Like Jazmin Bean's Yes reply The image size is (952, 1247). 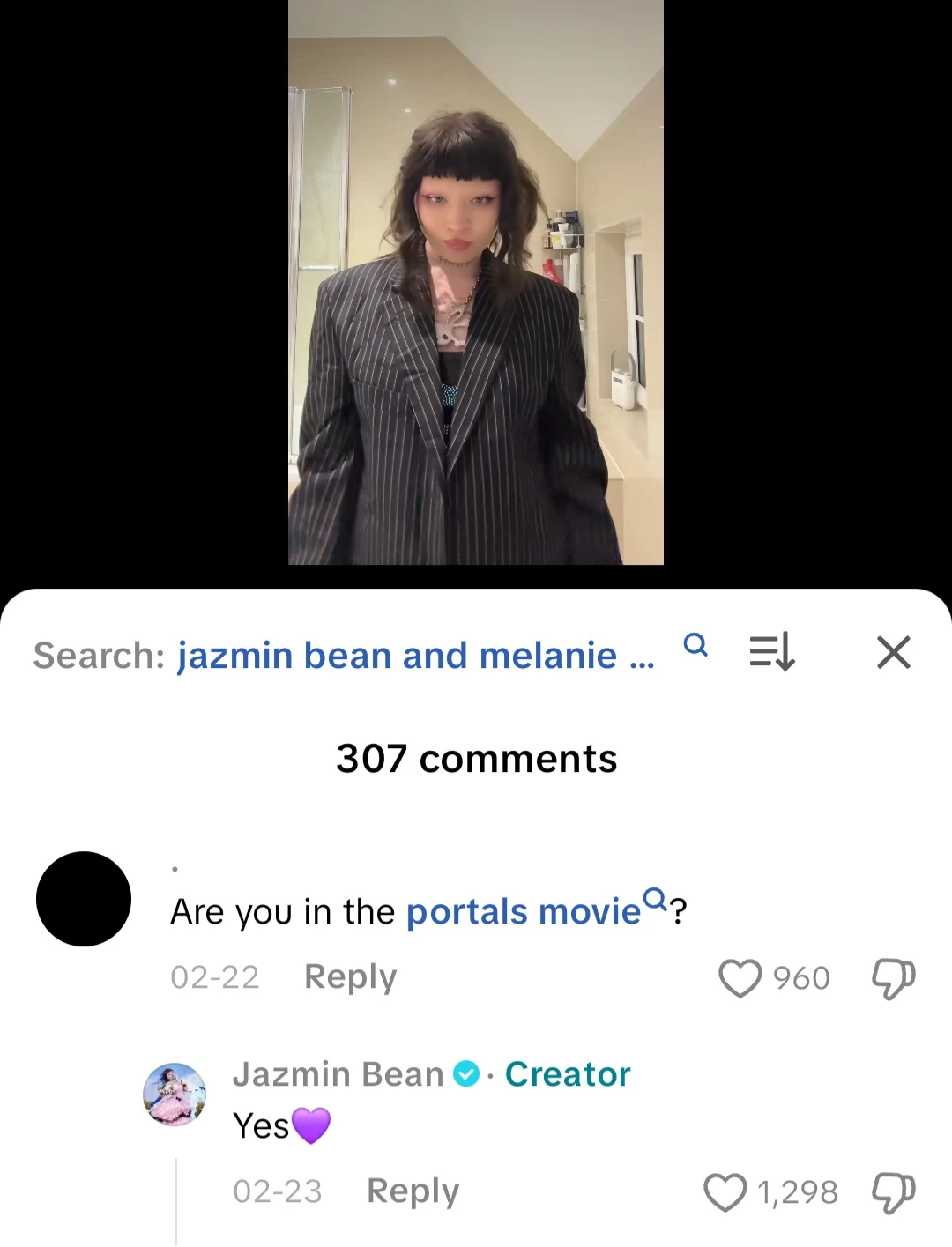725,1192
